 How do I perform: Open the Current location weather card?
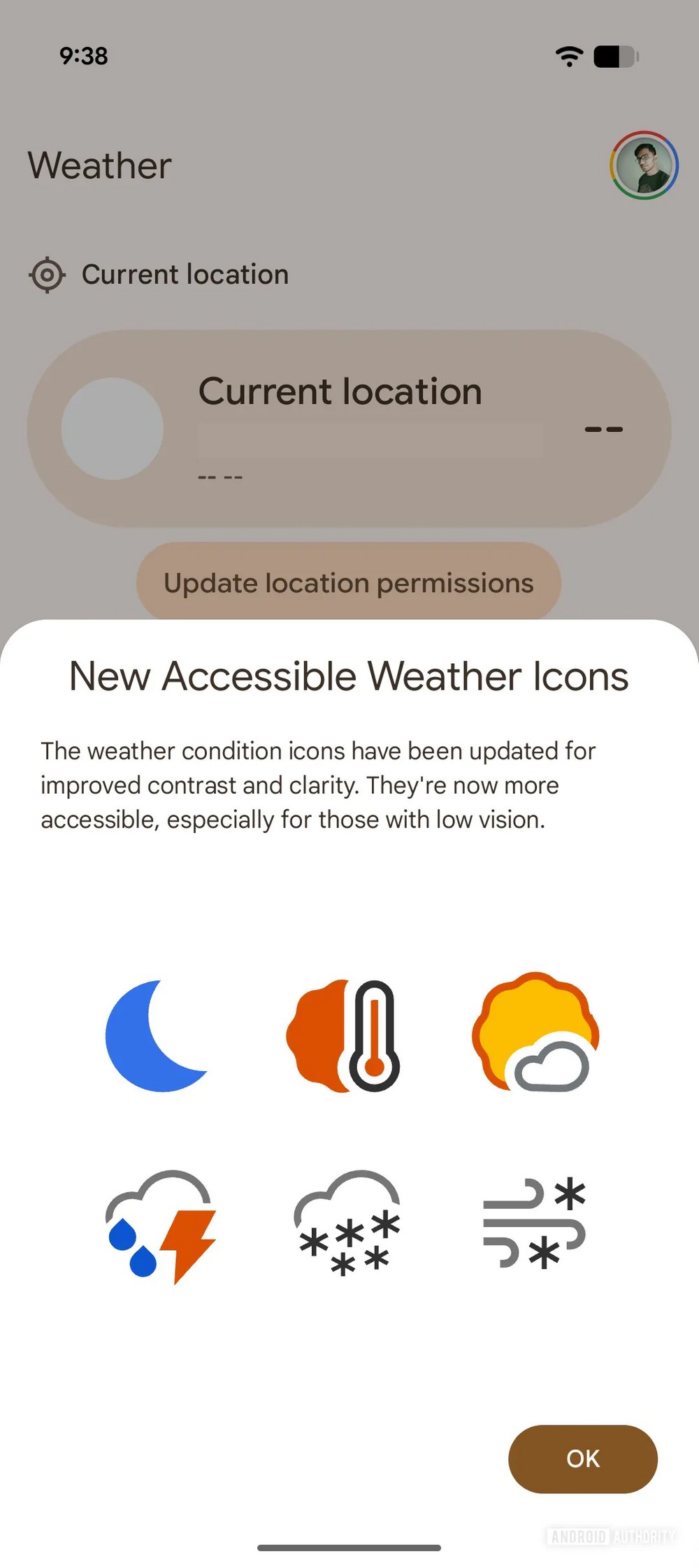coord(349,428)
